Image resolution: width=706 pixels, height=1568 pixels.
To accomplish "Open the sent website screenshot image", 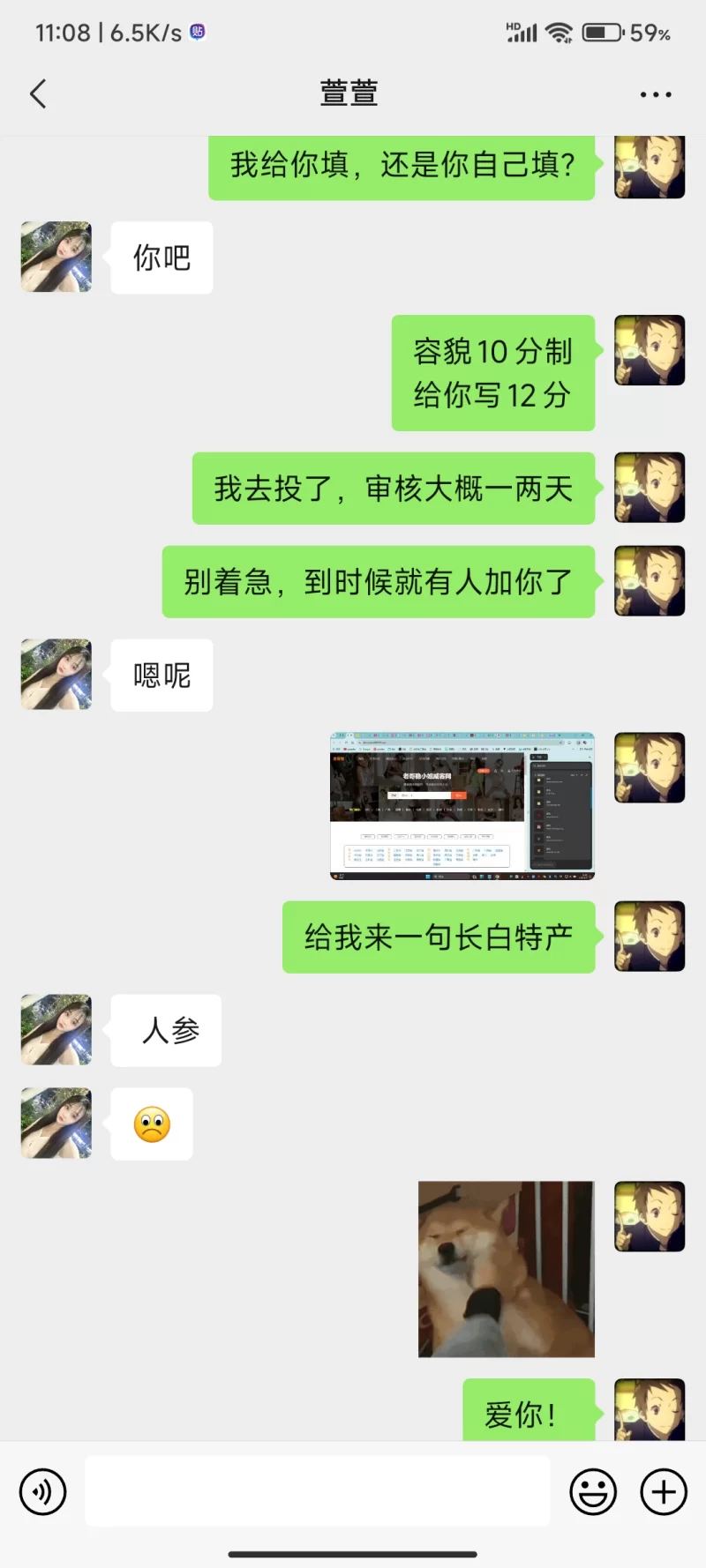I will [462, 805].
